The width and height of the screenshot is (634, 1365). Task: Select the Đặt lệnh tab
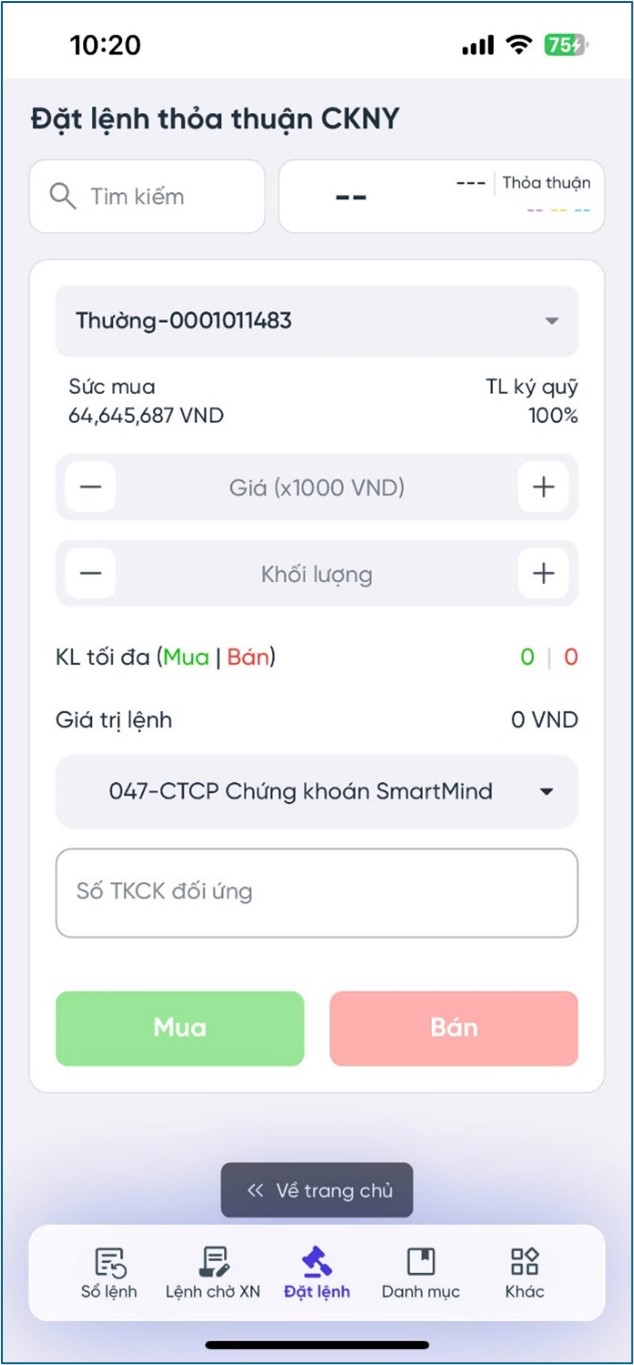point(317,1272)
